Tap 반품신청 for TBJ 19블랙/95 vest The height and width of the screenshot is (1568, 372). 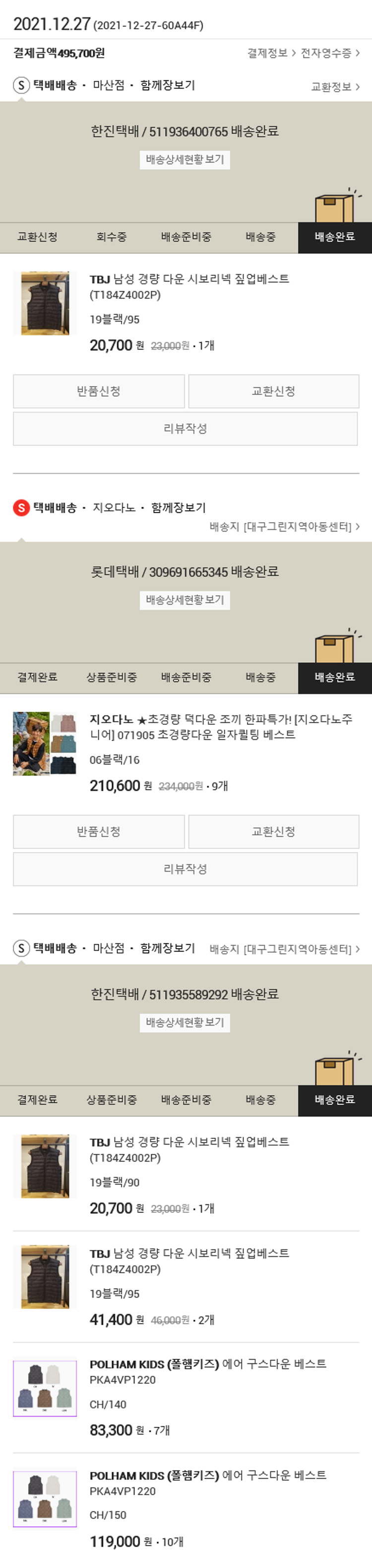[99, 391]
